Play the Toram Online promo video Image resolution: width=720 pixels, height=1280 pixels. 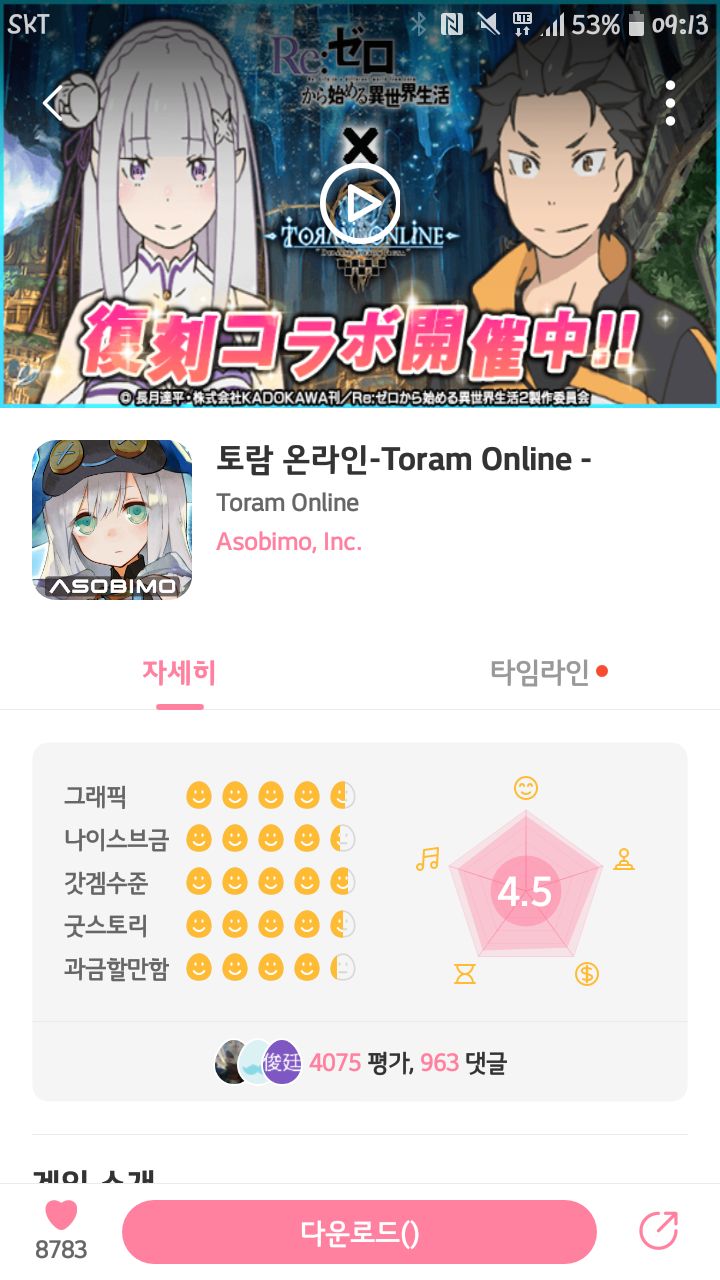(x=360, y=204)
